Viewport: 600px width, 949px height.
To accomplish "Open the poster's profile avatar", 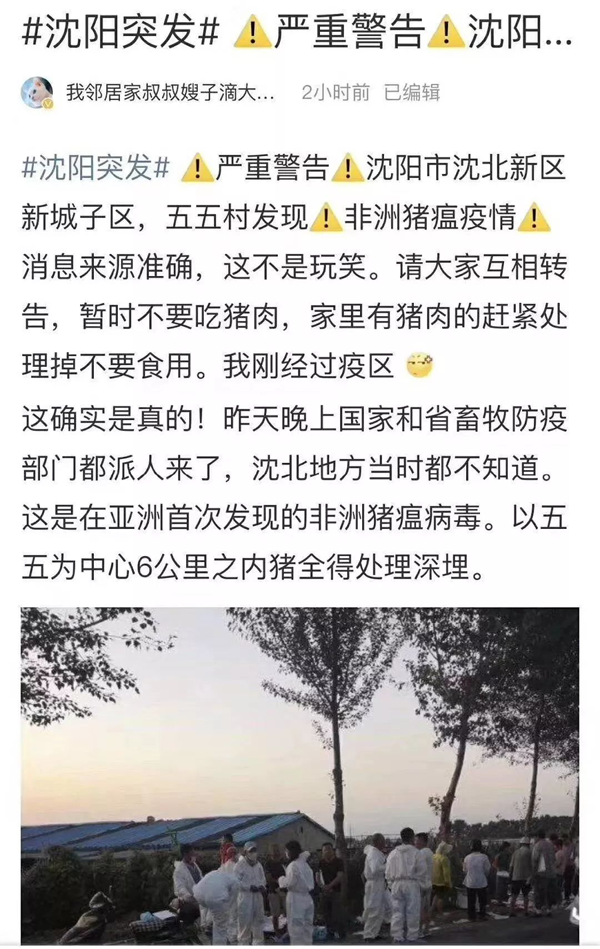I will coord(37,93).
